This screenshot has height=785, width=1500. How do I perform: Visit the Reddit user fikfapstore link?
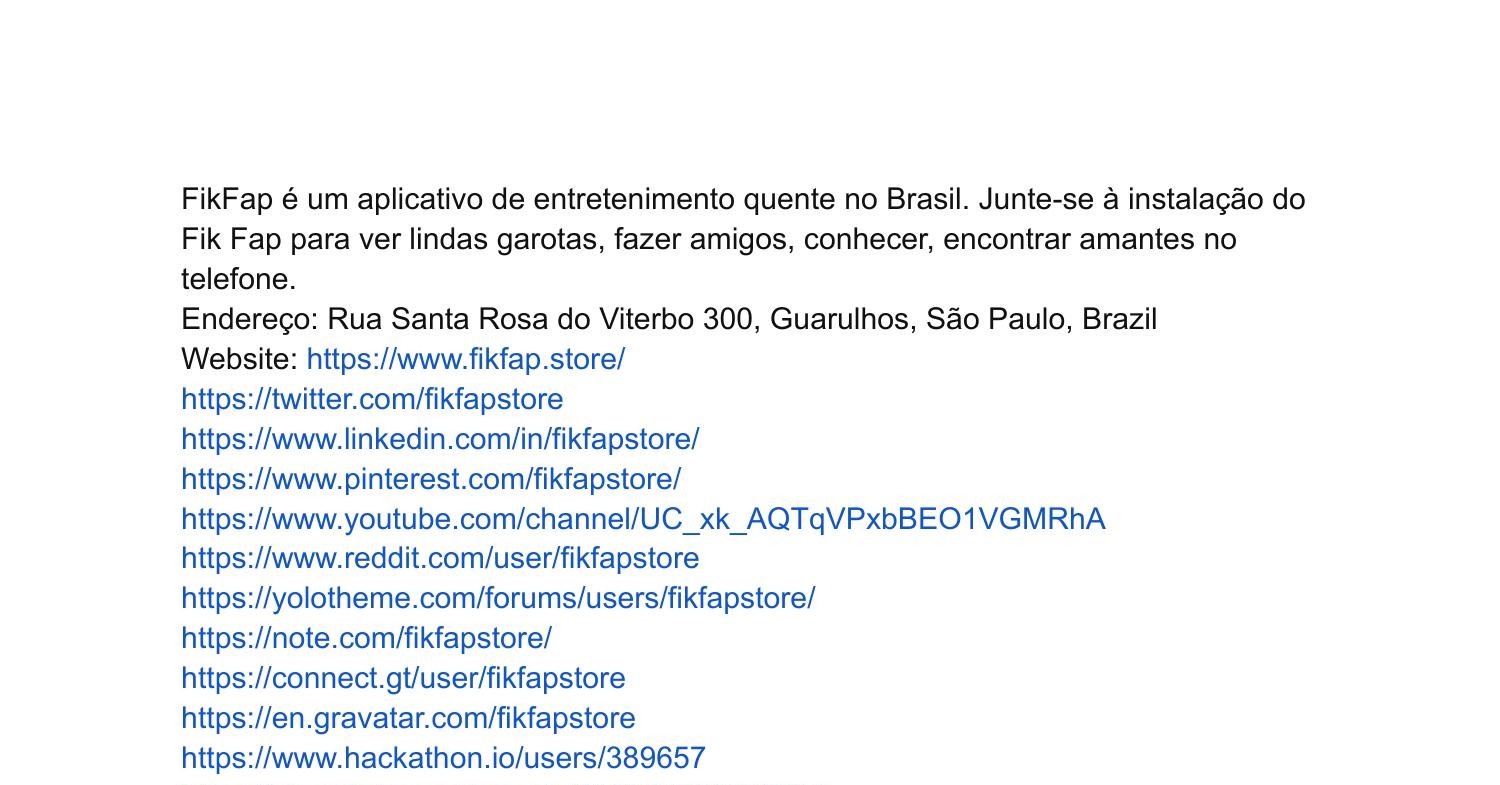tap(440, 558)
